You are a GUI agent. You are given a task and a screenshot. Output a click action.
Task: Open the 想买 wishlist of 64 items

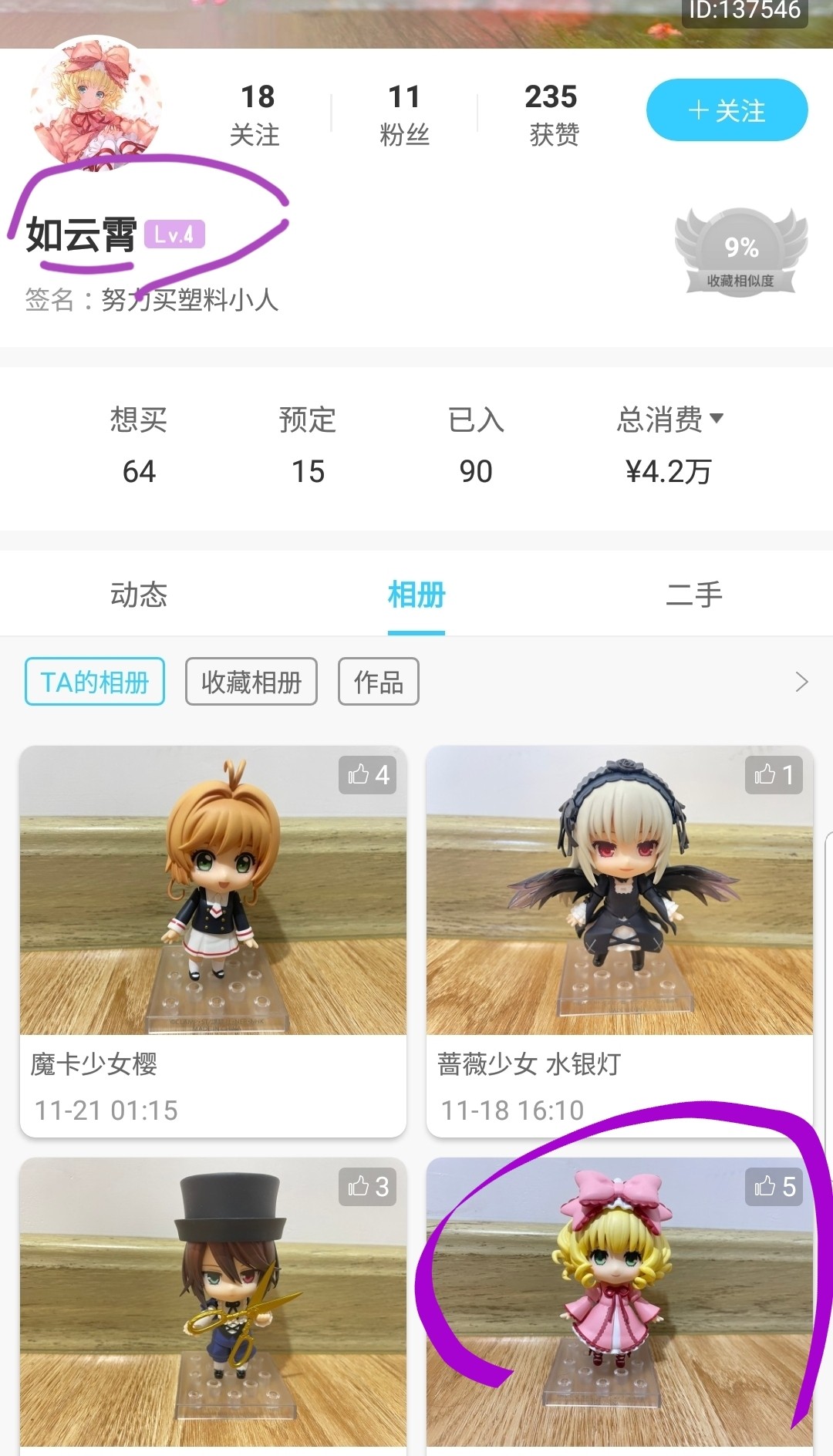(139, 446)
